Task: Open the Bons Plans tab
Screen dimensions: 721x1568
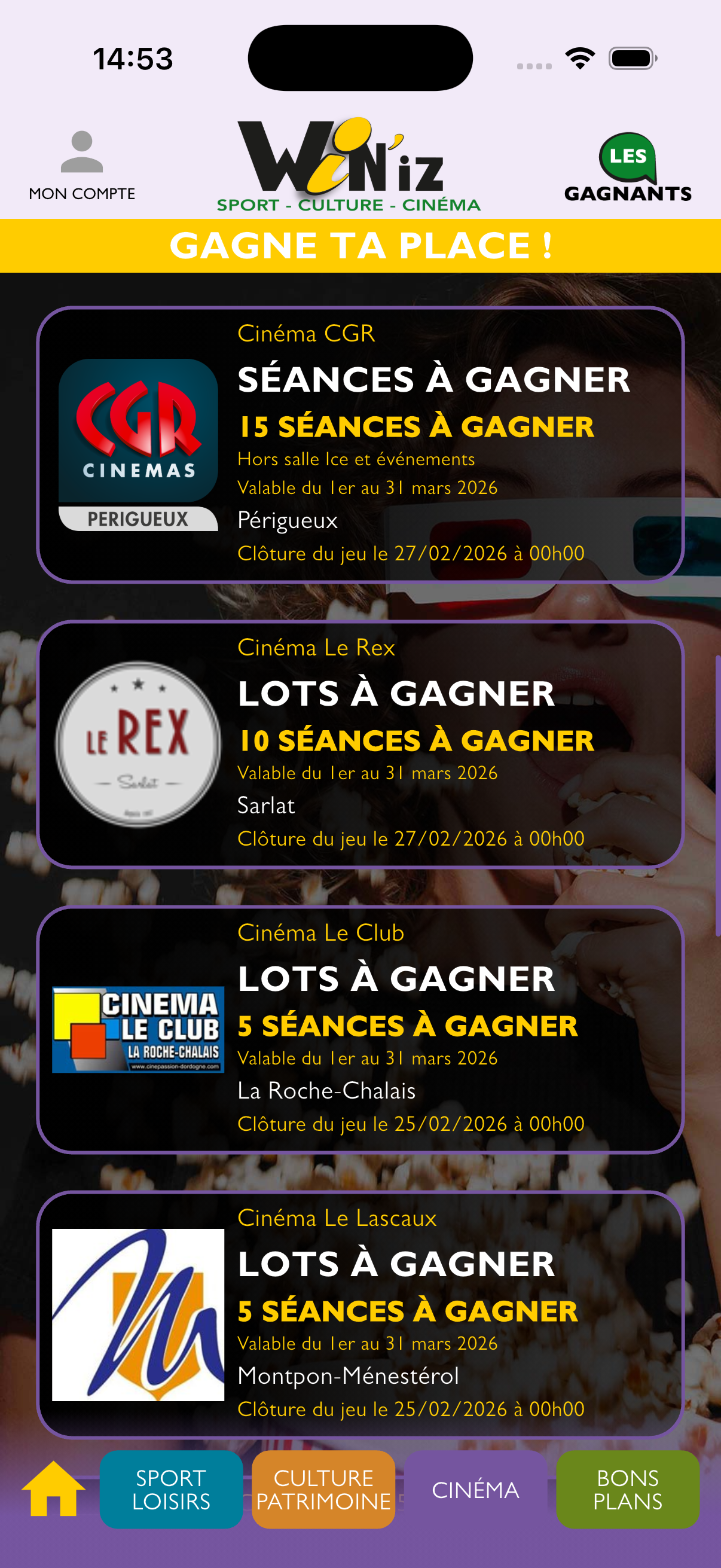Action: [x=627, y=1490]
